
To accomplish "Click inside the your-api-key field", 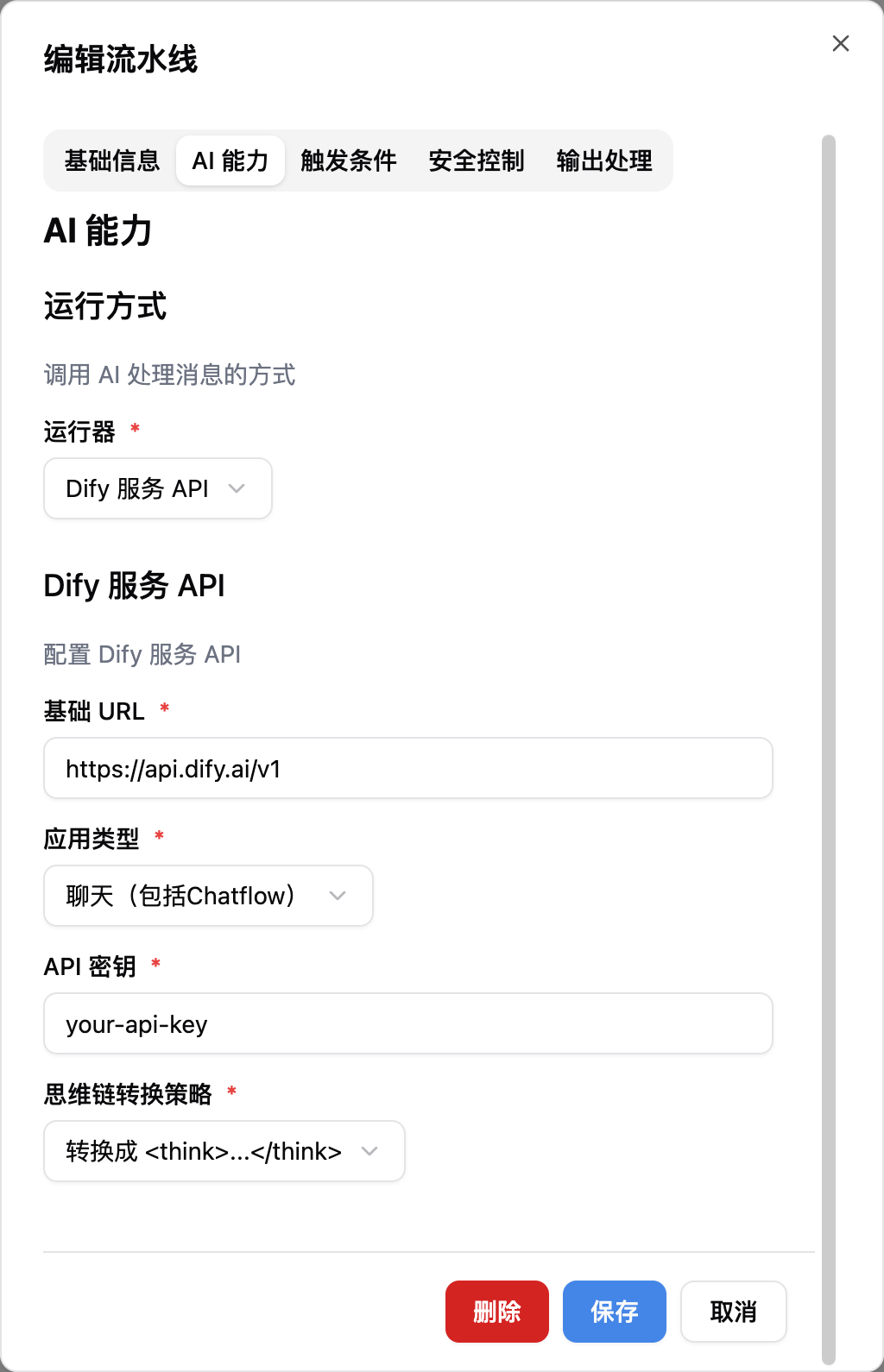I will [x=407, y=1023].
